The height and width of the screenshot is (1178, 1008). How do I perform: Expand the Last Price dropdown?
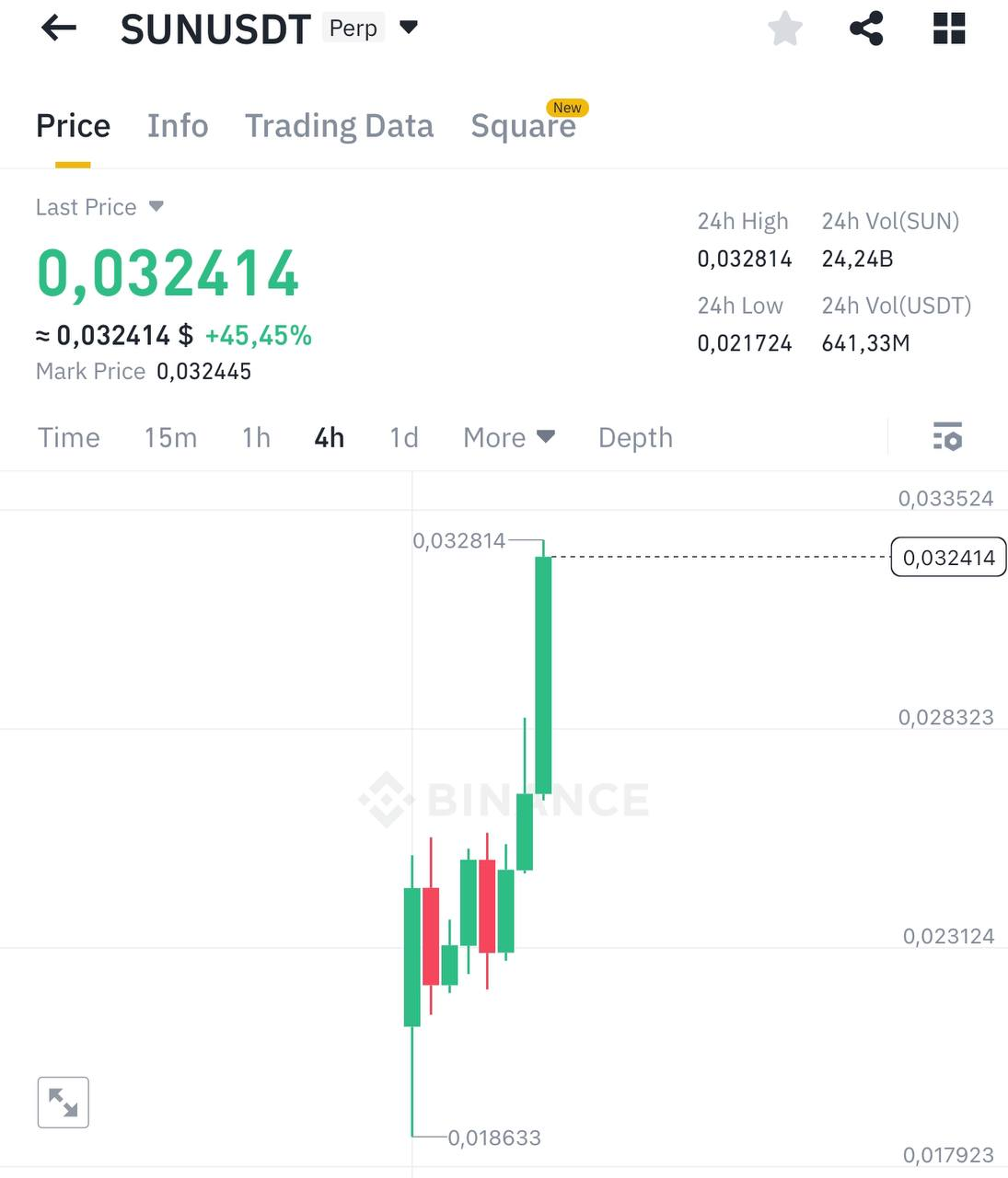click(156, 206)
